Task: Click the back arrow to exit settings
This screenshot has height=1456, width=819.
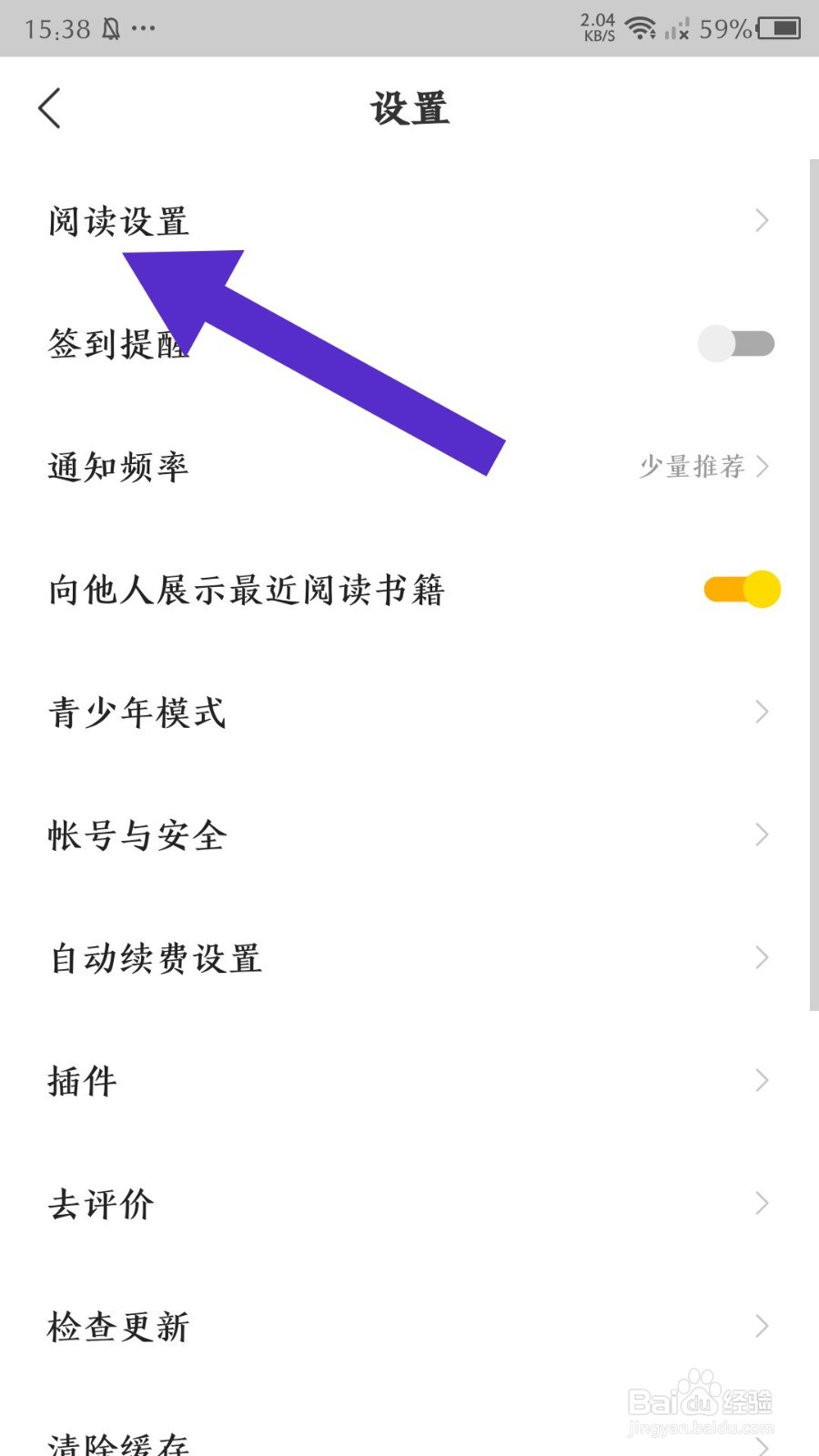Action: coord(50,107)
